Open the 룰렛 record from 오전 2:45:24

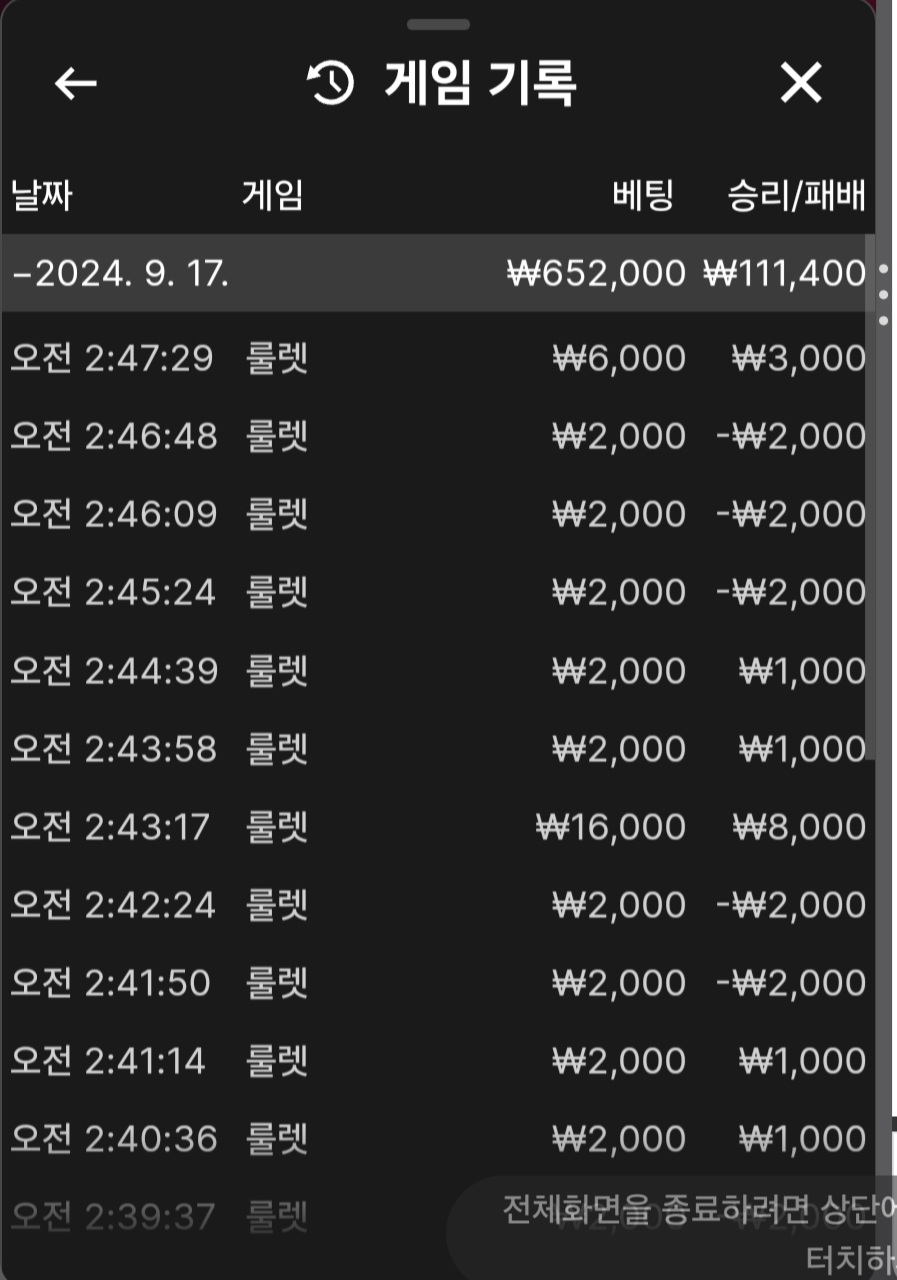[436, 592]
